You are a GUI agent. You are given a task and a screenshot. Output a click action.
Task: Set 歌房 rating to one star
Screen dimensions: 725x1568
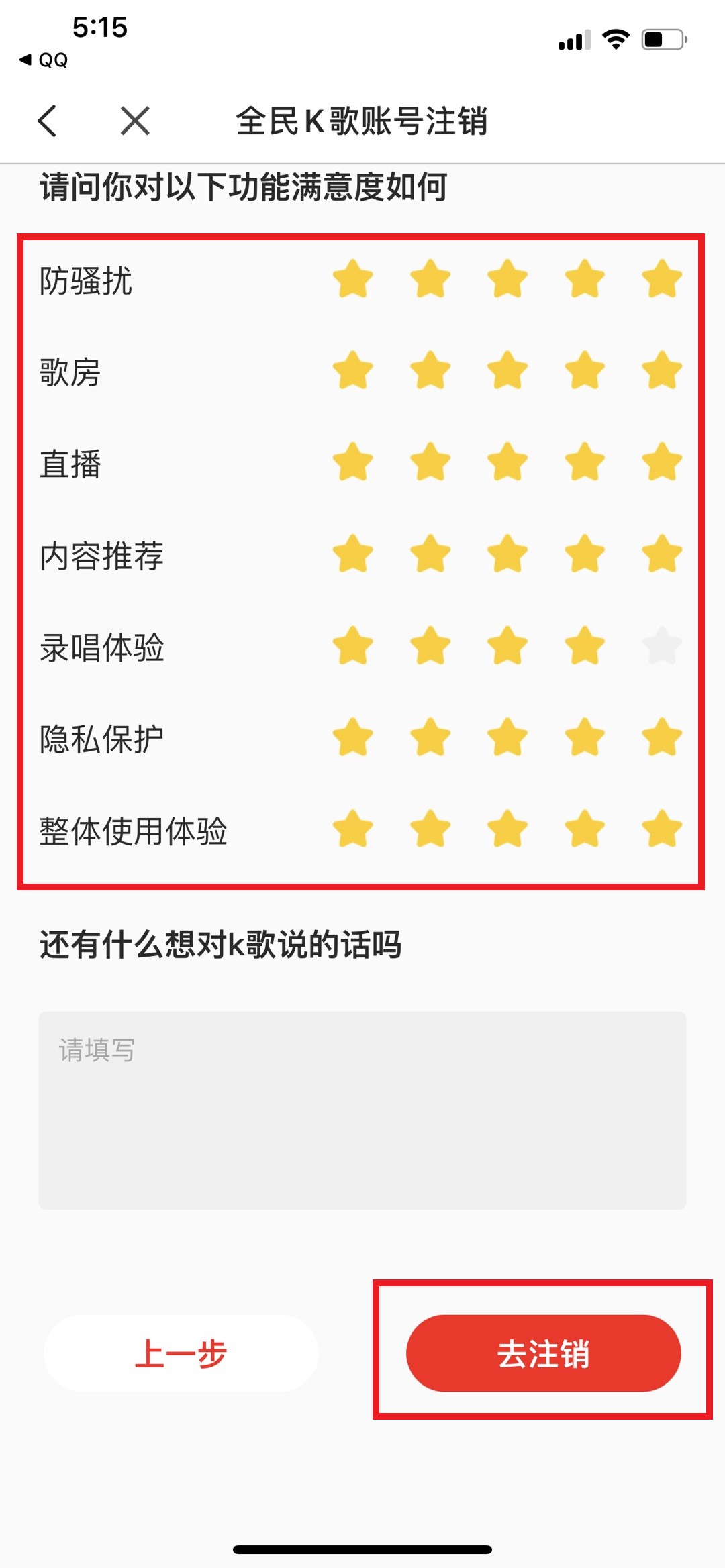[353, 370]
